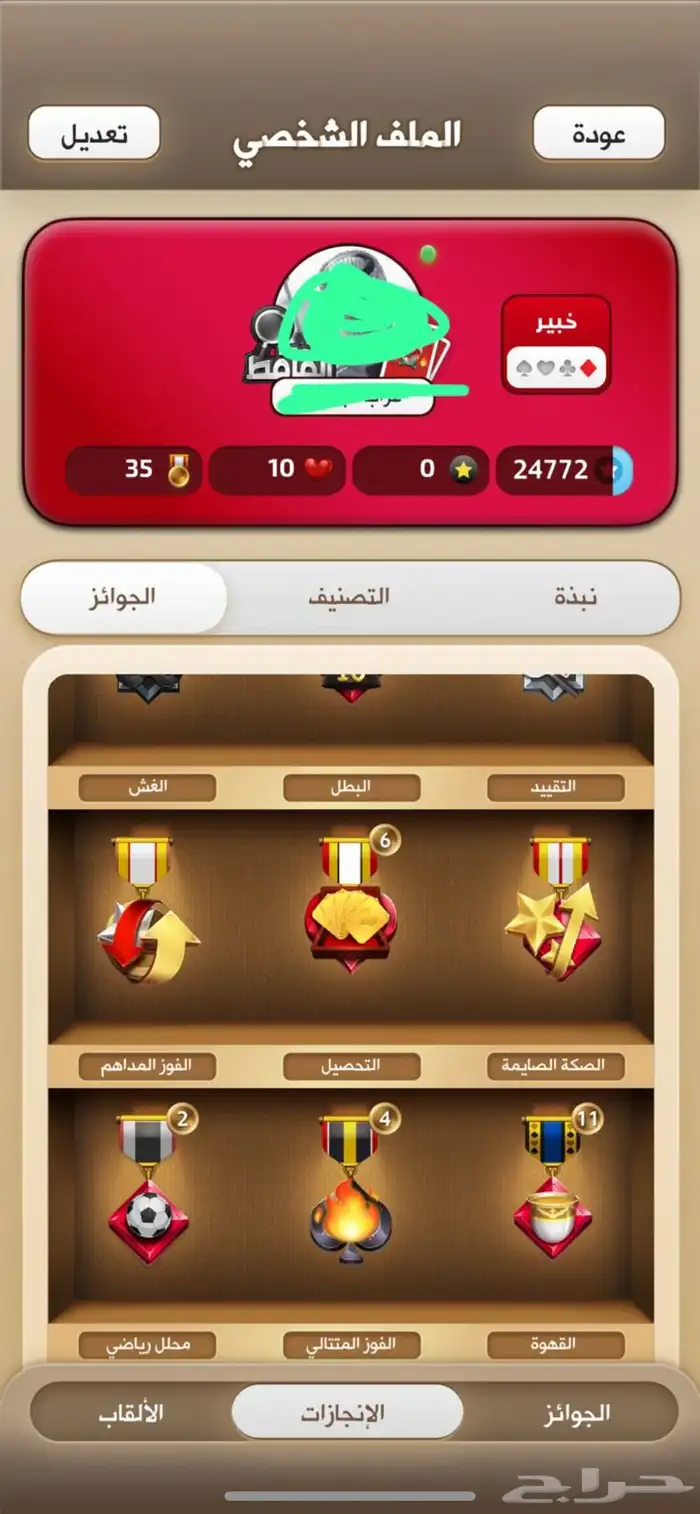This screenshot has width=700, height=1514.
Task: View the التحصيل medal
Action: 350,903
